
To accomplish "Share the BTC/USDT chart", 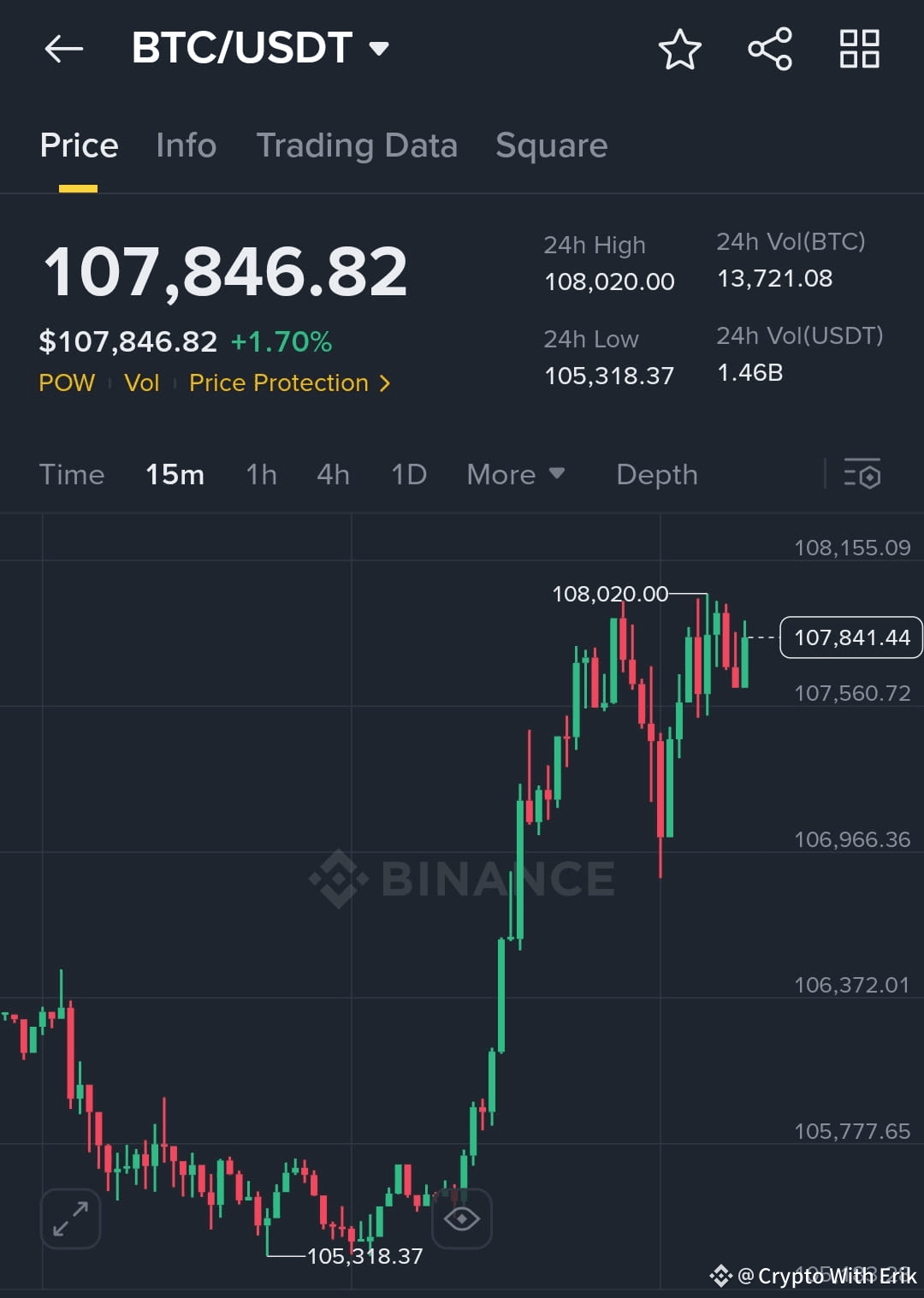I will coord(769,50).
